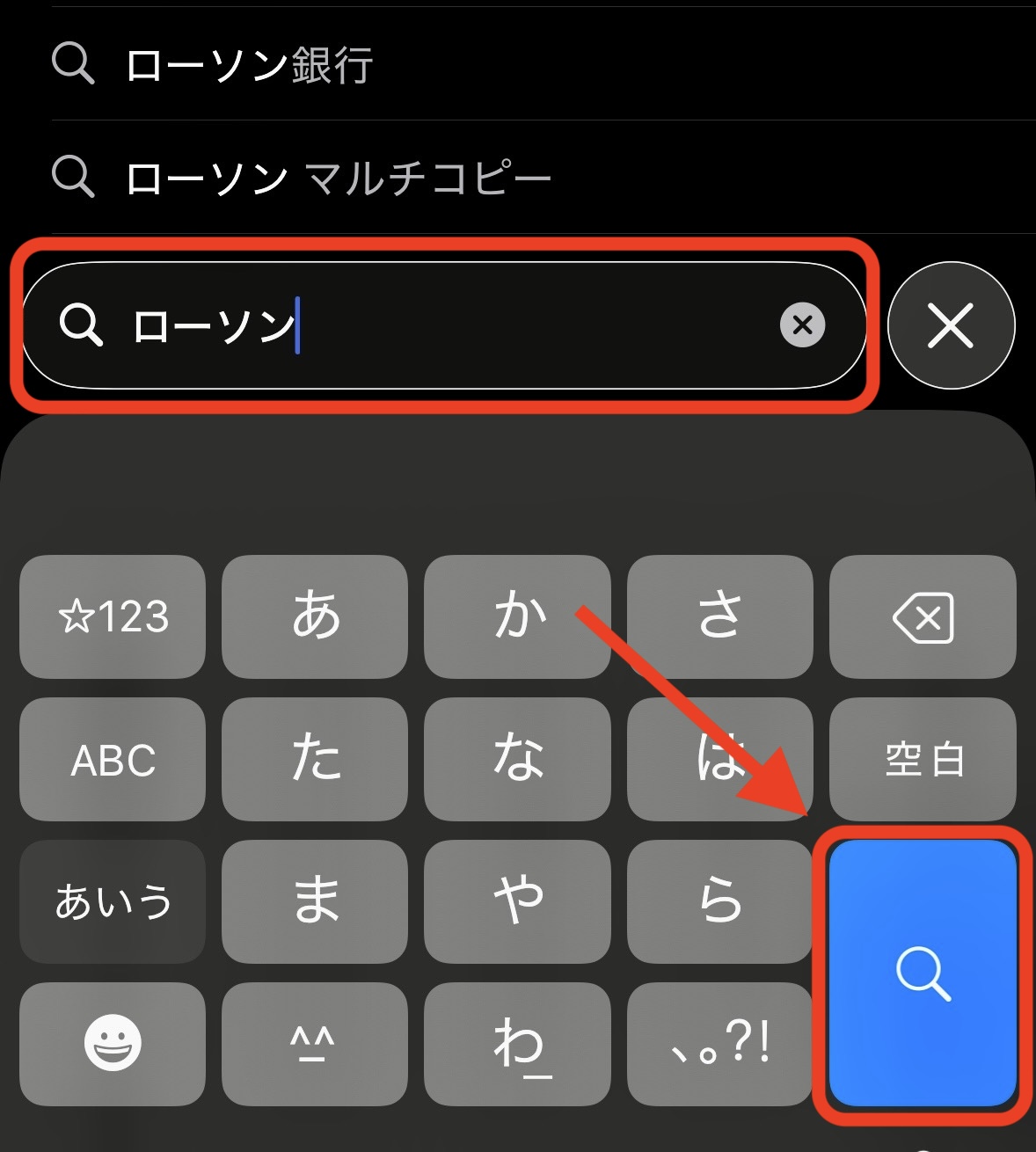This screenshot has width=1036, height=1152.
Task: Tap the 空白 space key
Action: [922, 760]
